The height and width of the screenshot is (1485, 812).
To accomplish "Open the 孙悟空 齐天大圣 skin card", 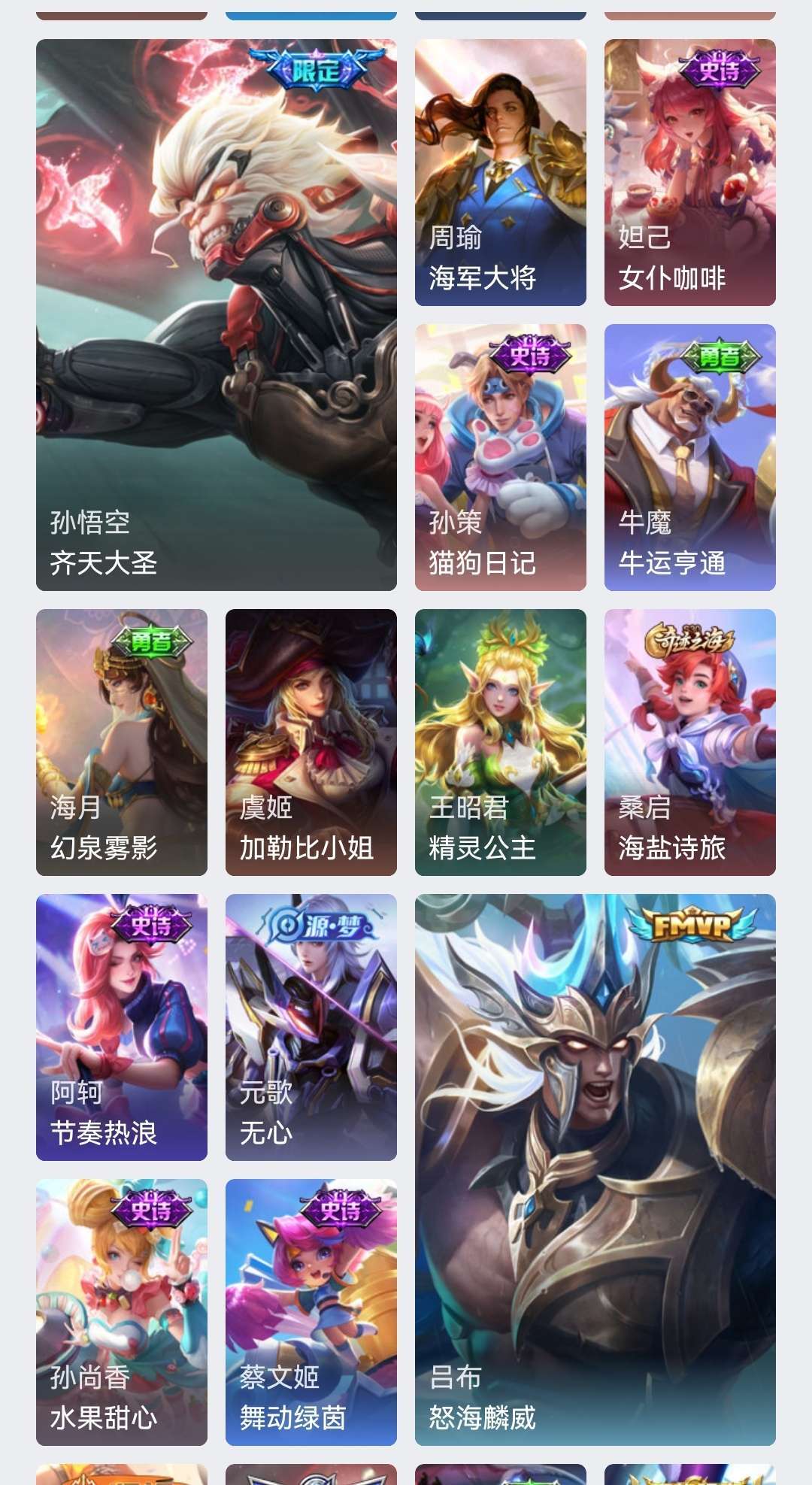I will pyautogui.click(x=217, y=315).
